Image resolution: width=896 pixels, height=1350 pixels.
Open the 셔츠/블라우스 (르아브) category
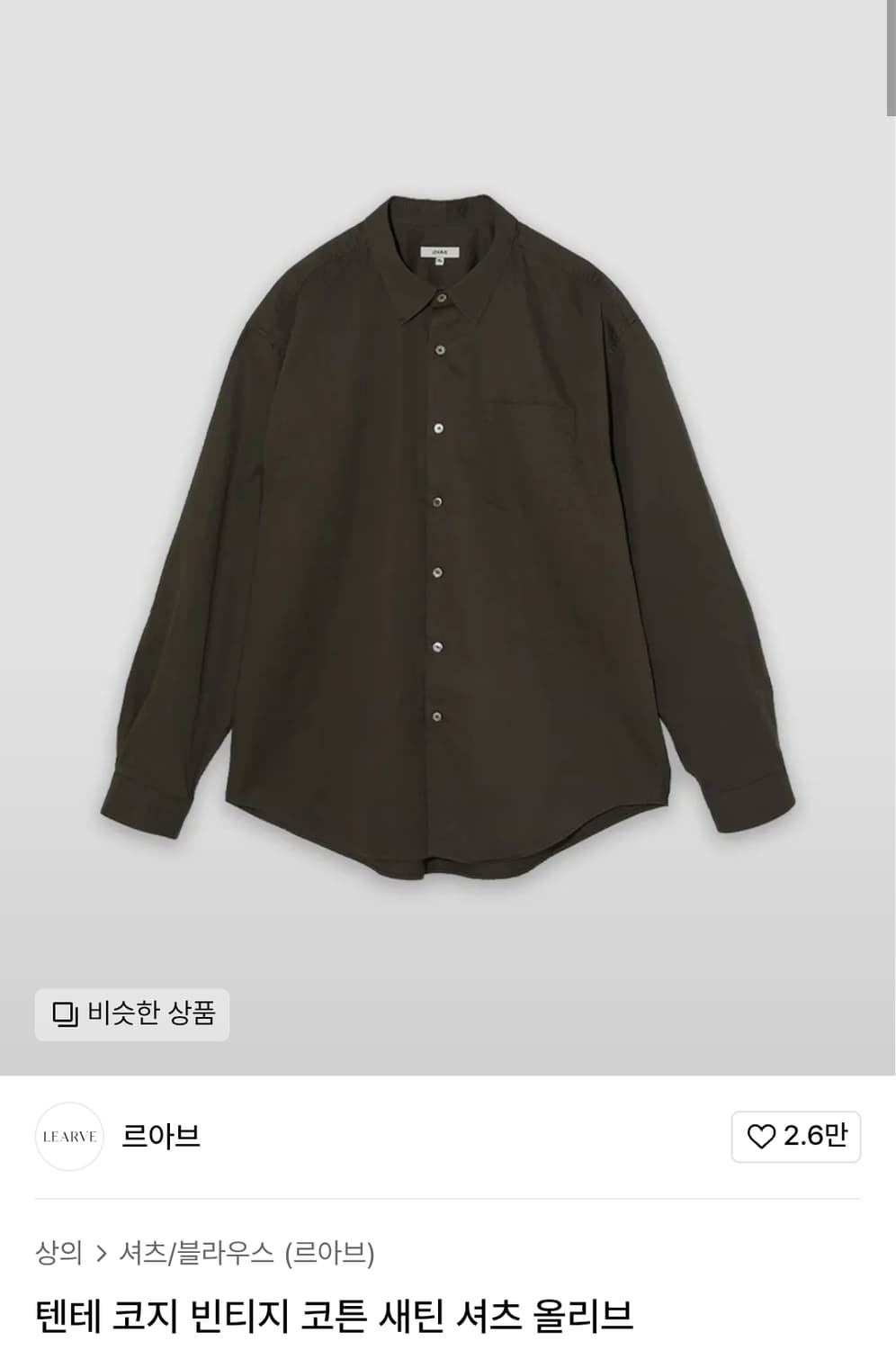(246, 1252)
